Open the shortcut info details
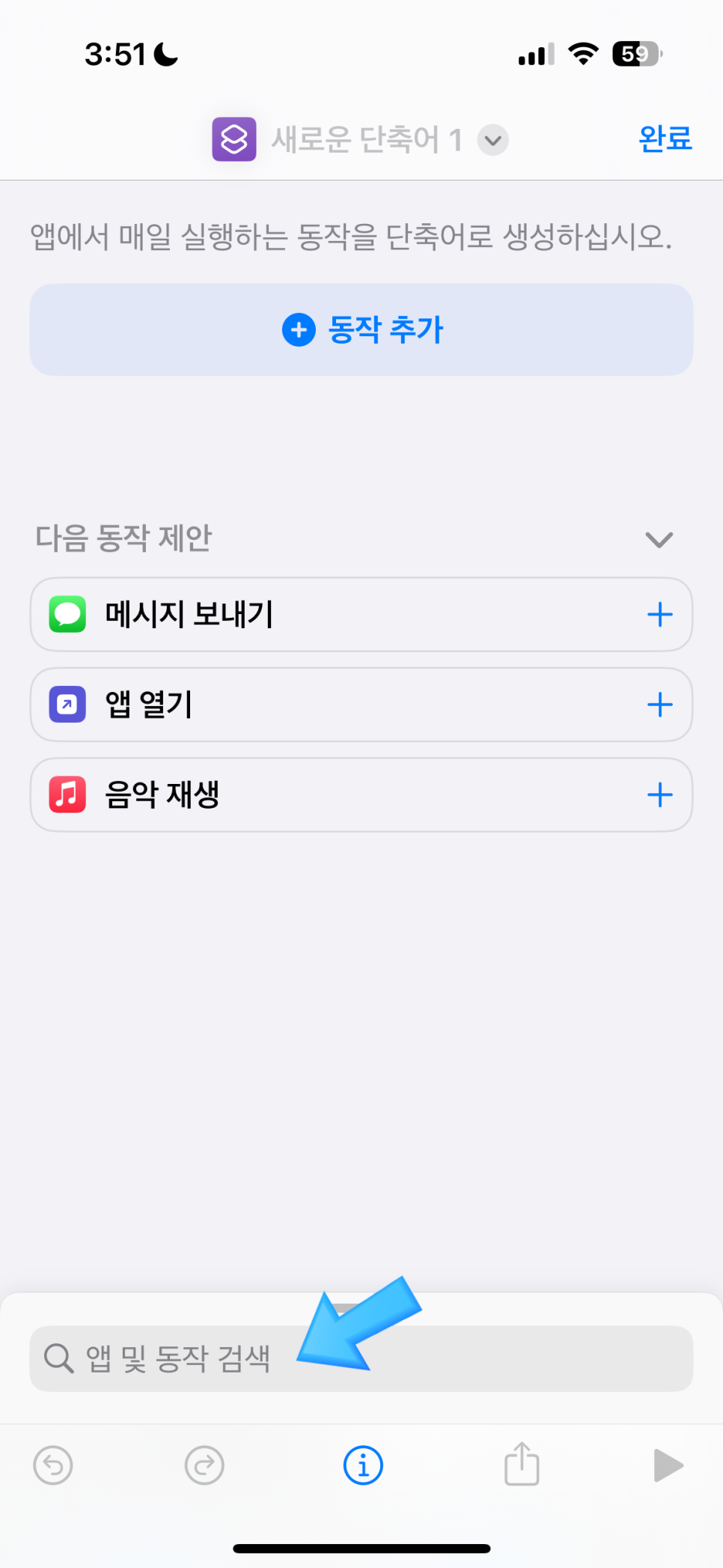This screenshot has width=723, height=1568. point(363,1465)
